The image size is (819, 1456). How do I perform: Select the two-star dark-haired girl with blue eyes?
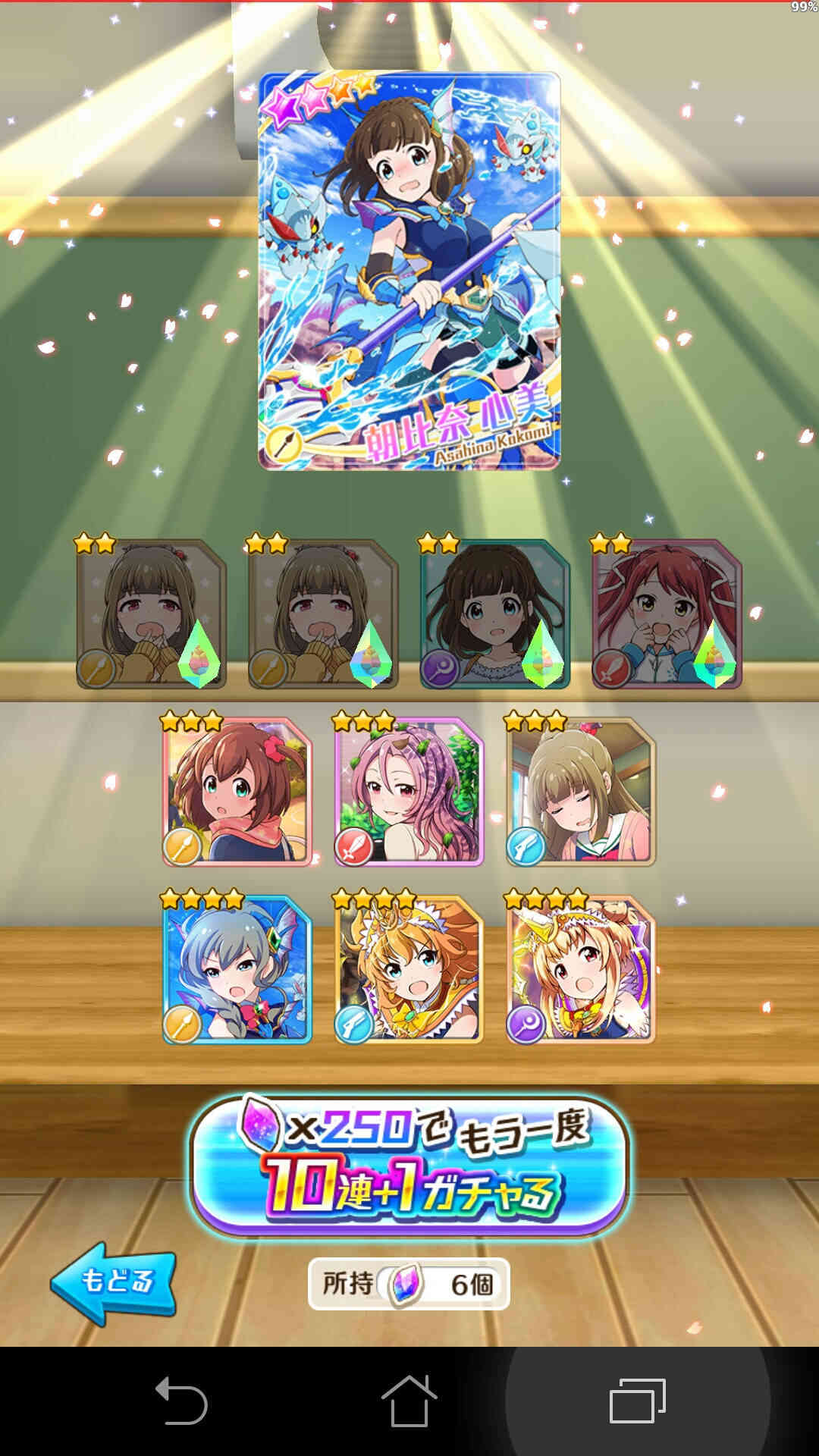tap(495, 613)
